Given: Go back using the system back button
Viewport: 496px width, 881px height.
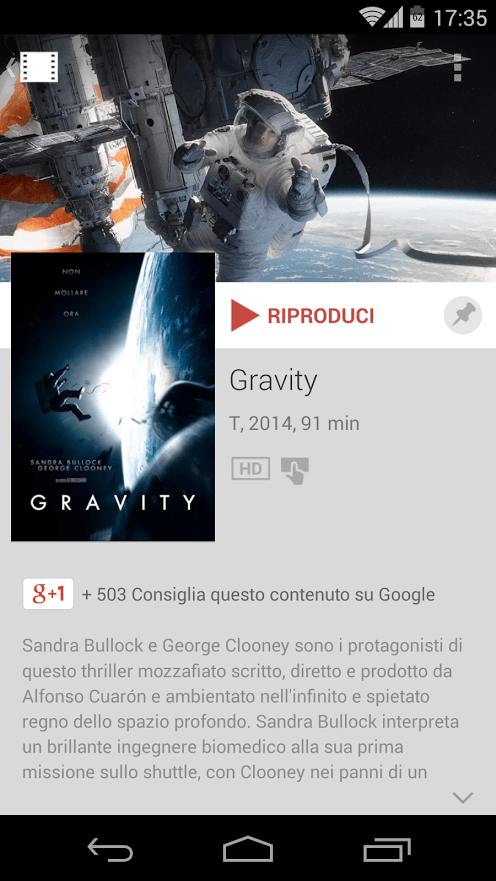Looking at the screenshot, I should [x=110, y=849].
